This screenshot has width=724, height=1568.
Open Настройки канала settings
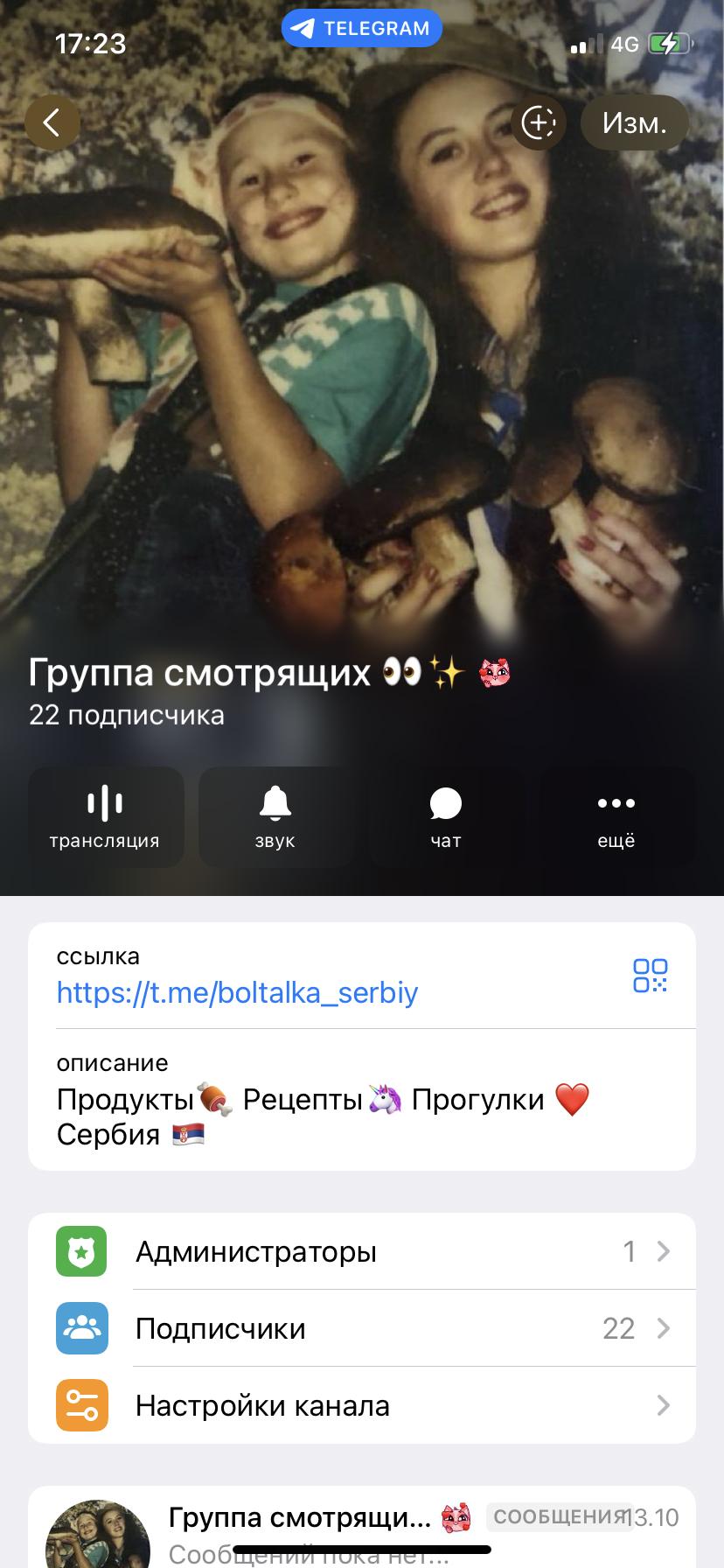pos(362,1405)
